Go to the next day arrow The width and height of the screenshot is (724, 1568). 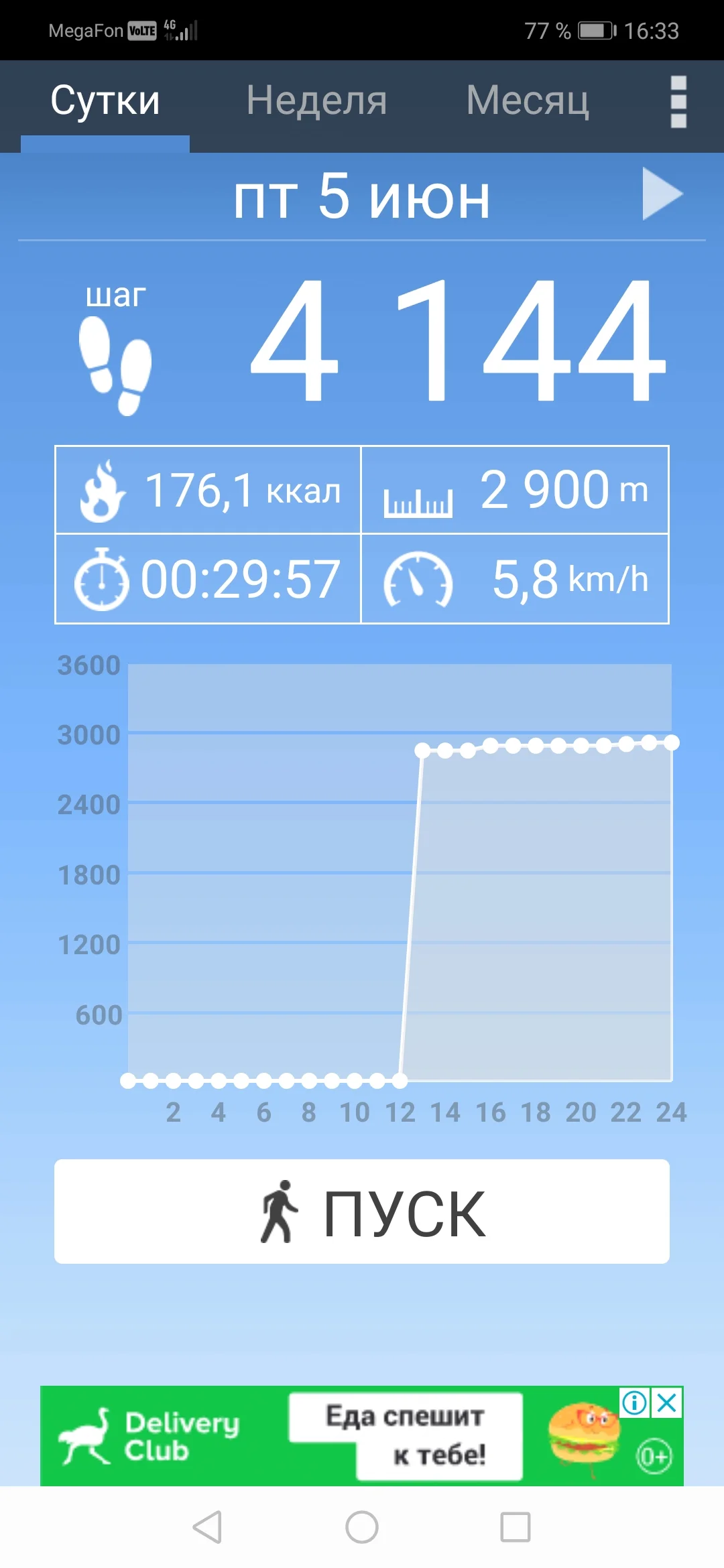tap(662, 194)
